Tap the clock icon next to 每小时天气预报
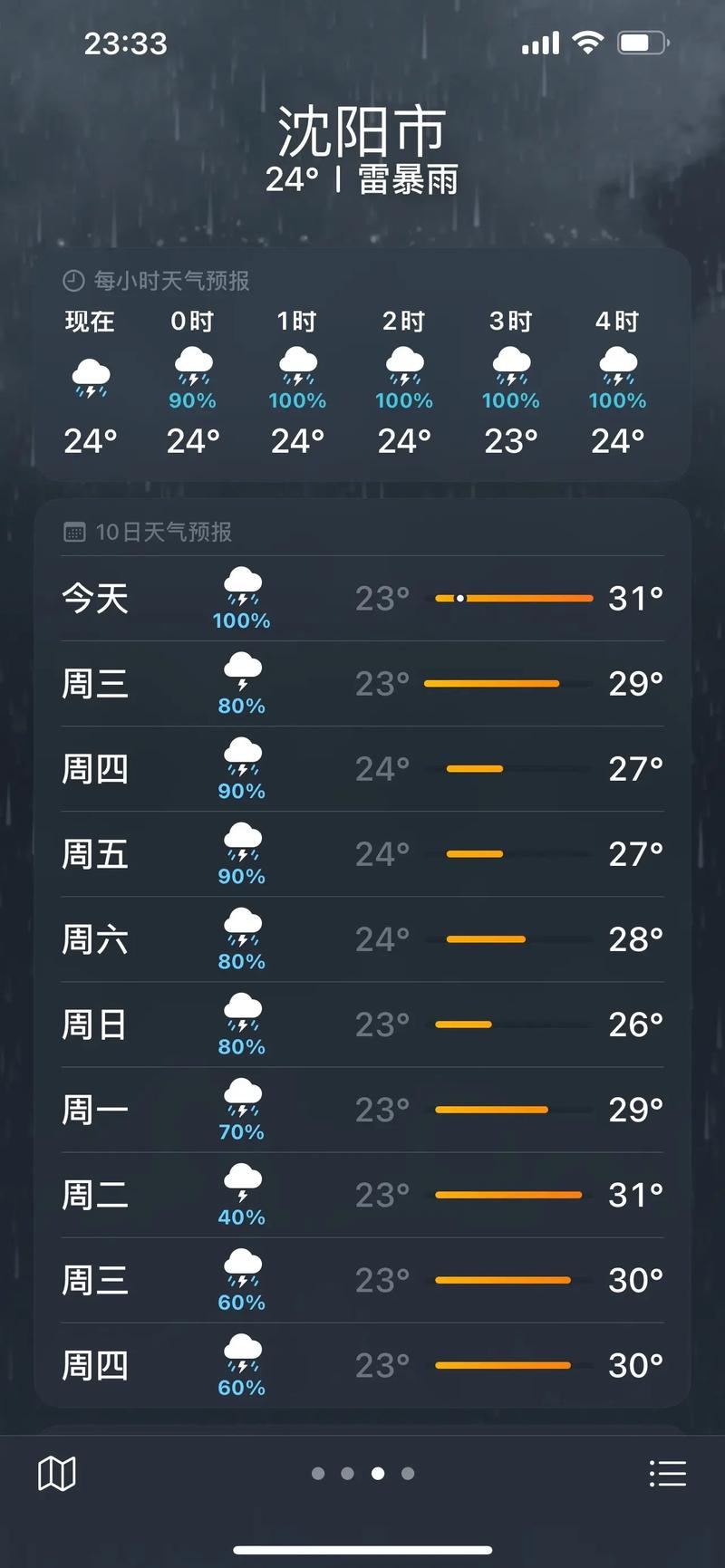 coord(72,281)
